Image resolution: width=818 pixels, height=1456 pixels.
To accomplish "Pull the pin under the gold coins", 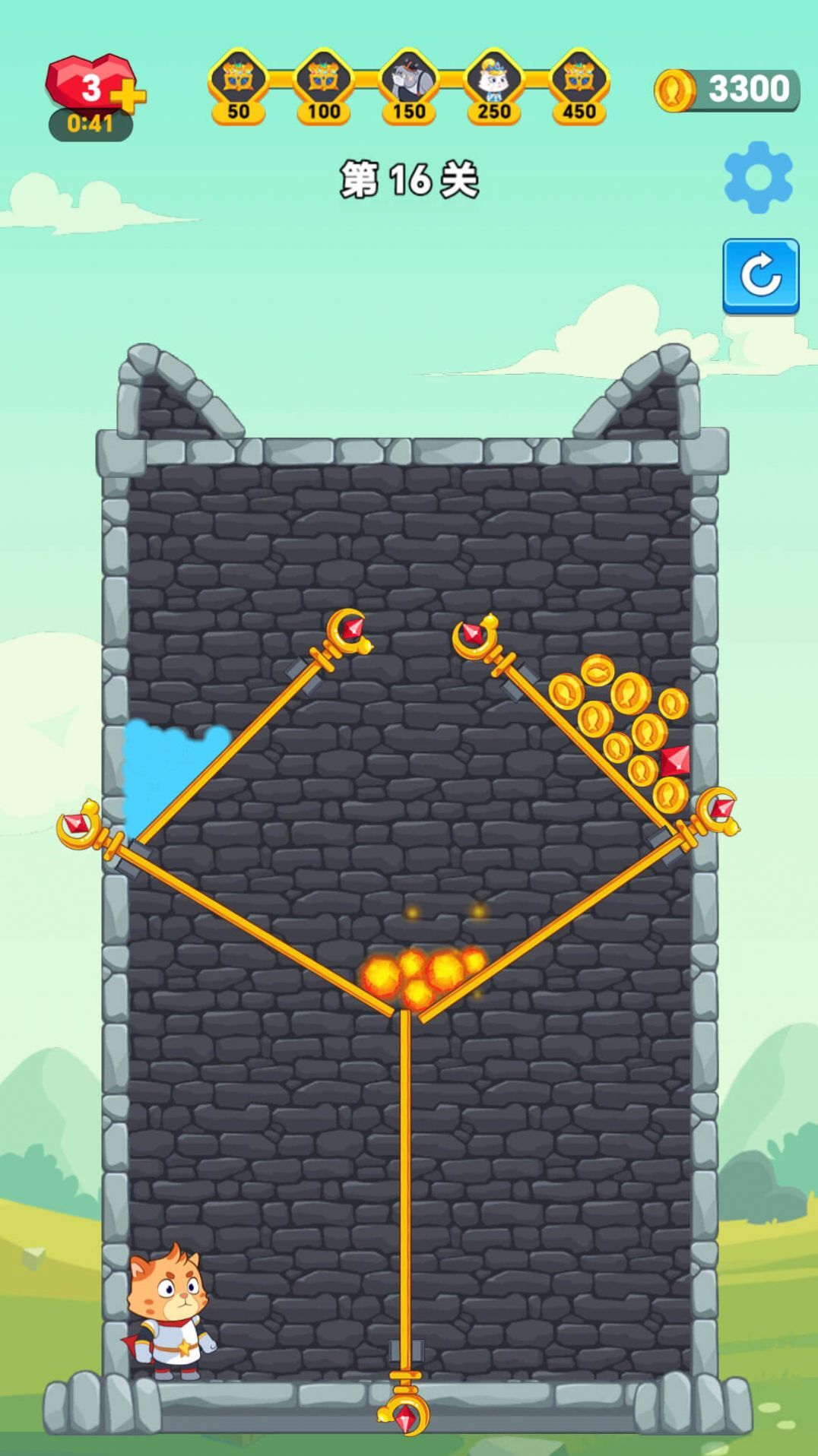I will click(x=475, y=635).
